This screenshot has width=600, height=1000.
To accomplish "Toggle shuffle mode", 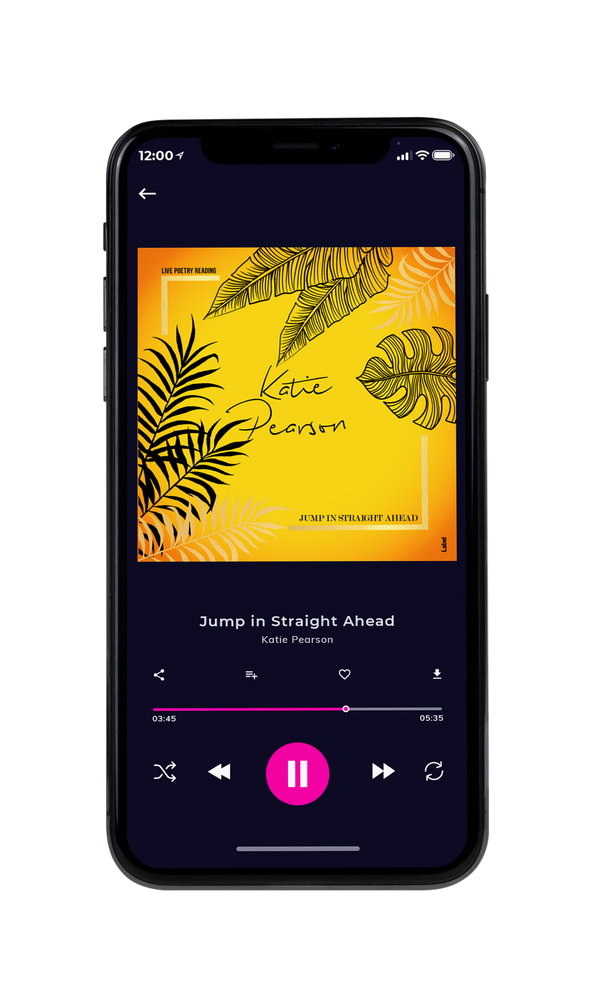I will tap(165, 772).
